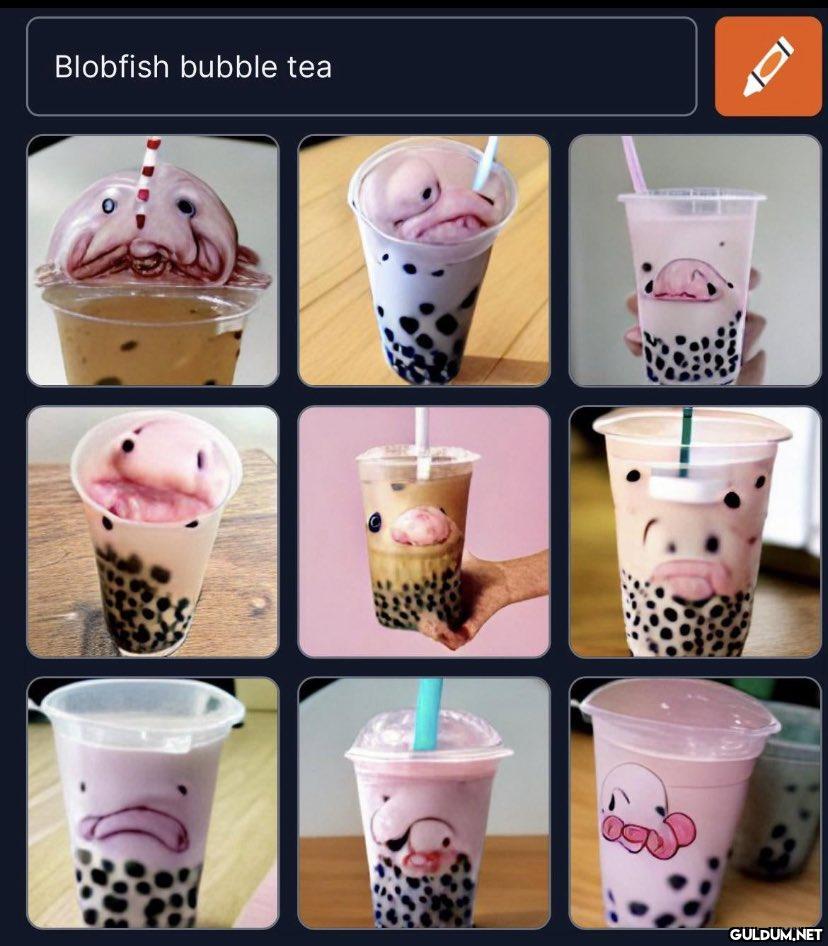Open the hand-held cup image on pink background
Viewport: 828px width, 946px height.
pyautogui.click(x=424, y=531)
